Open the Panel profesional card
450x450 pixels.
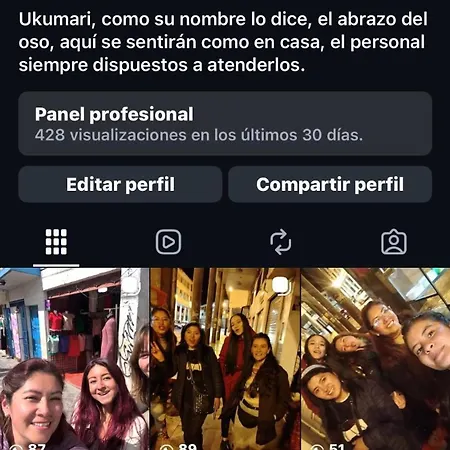(x=225, y=123)
